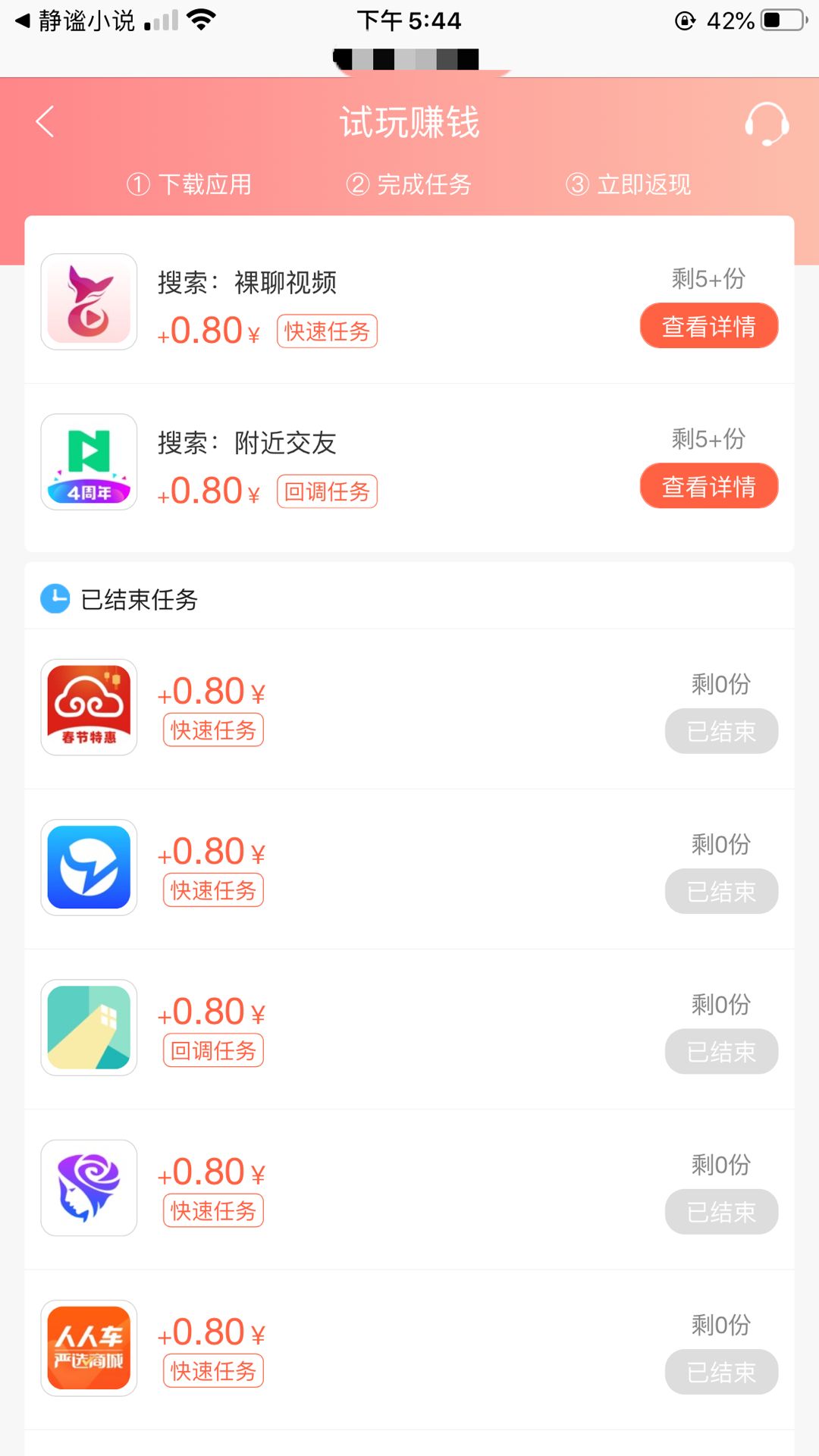
Task: Go back using the top-left arrow
Action: (x=45, y=121)
